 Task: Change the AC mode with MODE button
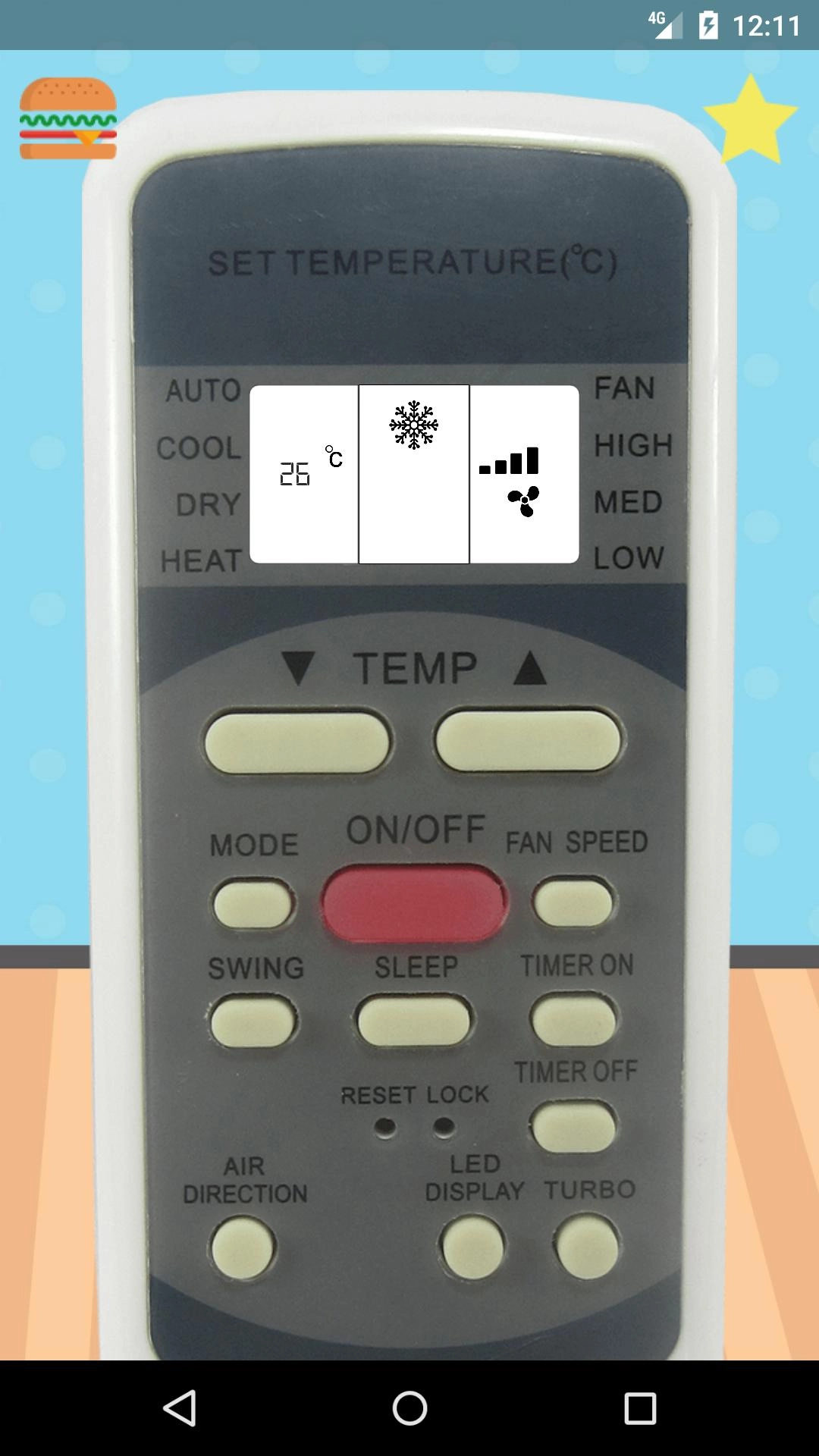pyautogui.click(x=253, y=903)
